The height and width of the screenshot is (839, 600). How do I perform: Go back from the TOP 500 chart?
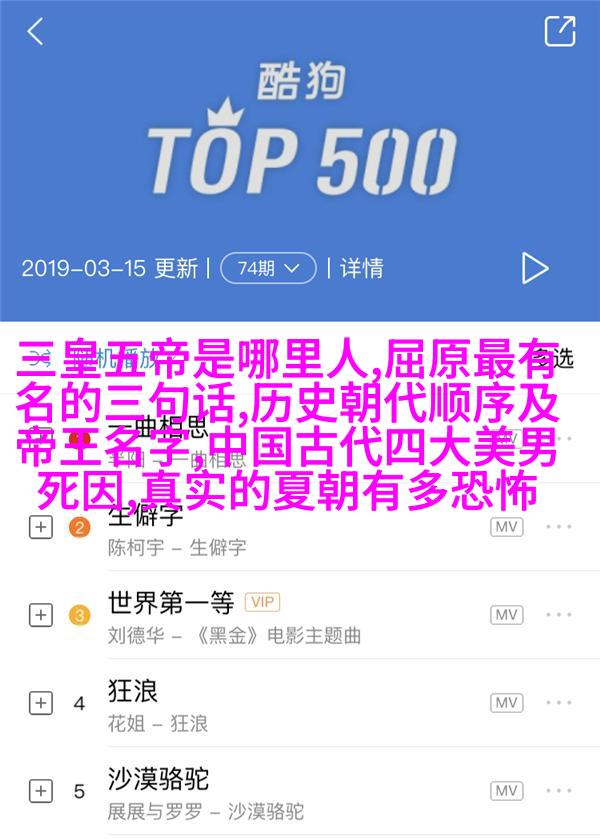(x=36, y=32)
